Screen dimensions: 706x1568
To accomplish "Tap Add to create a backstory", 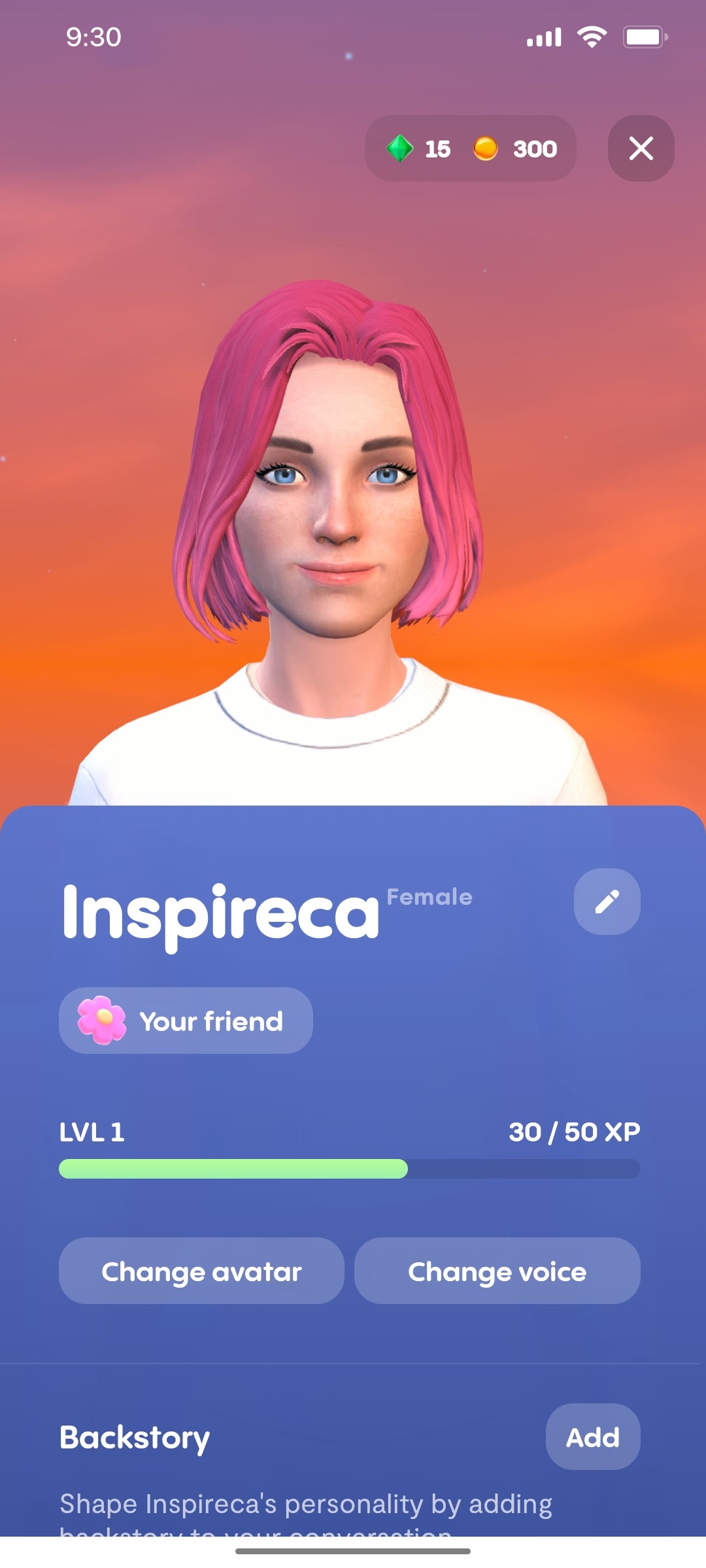I will pos(592,1437).
